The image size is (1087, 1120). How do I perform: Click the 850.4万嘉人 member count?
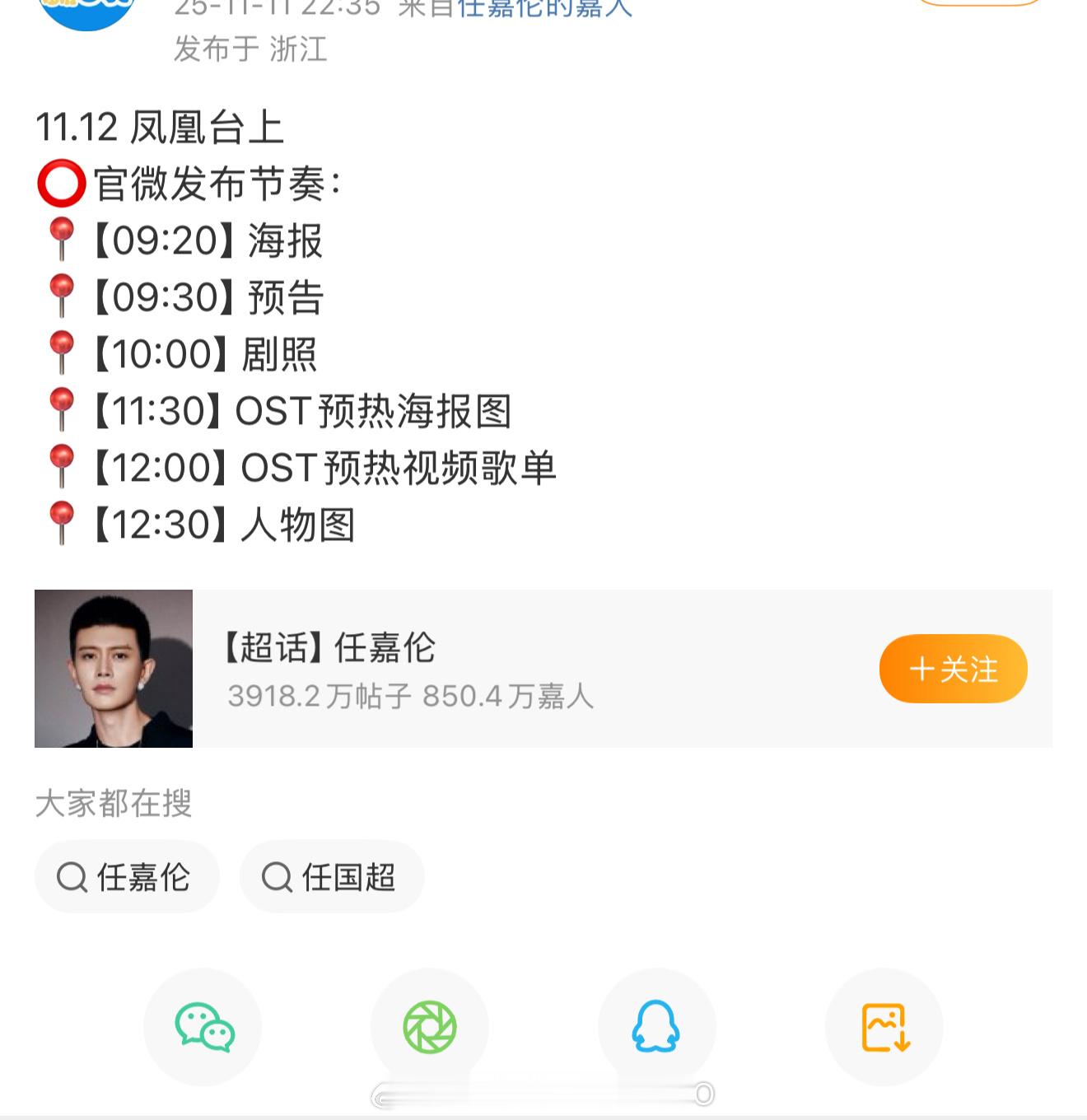(x=511, y=698)
